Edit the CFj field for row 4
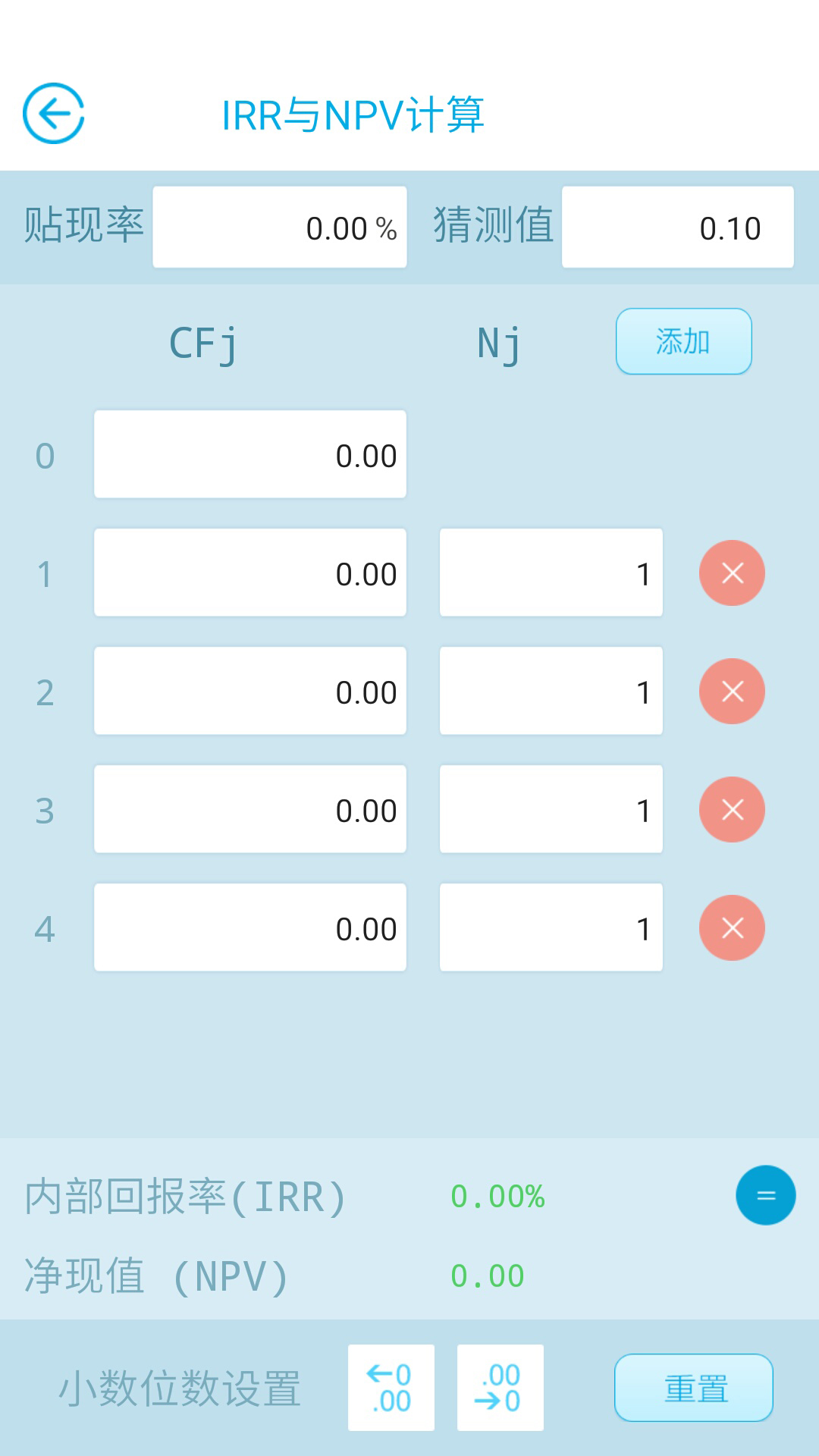 click(249, 928)
